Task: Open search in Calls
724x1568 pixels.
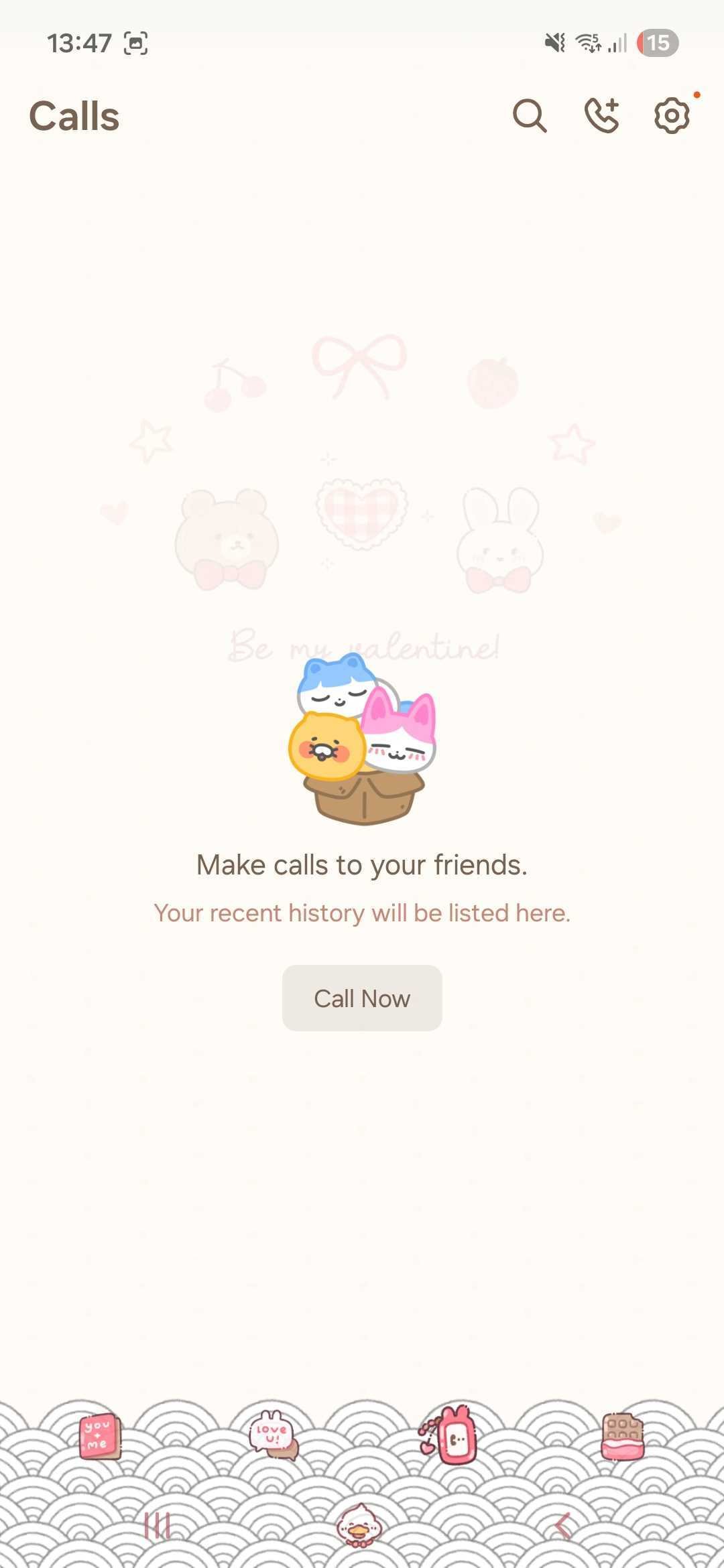Action: [530, 116]
